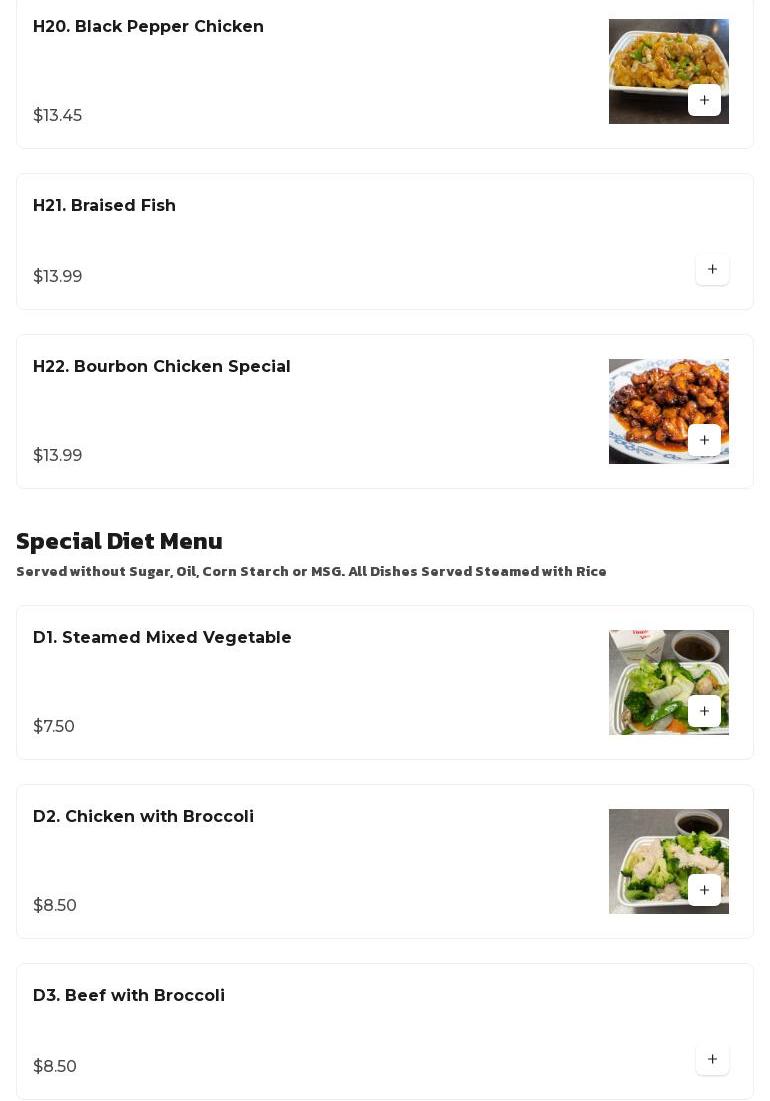Add D1. Steamed Mixed Vegetable to cart
This screenshot has width=770, height=1101.
click(704, 711)
